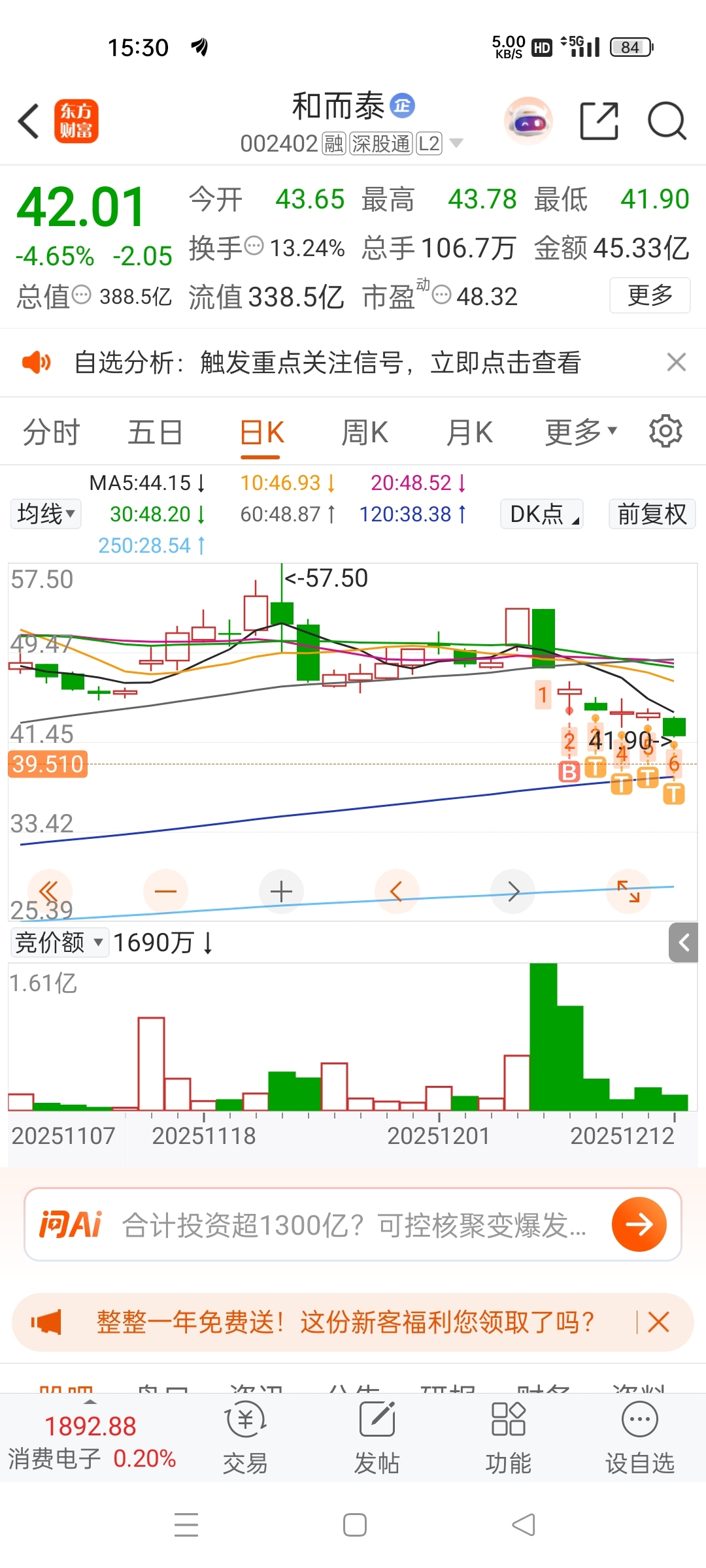The width and height of the screenshot is (706, 1568).
Task: Tap the DK点 button
Action: tap(542, 514)
